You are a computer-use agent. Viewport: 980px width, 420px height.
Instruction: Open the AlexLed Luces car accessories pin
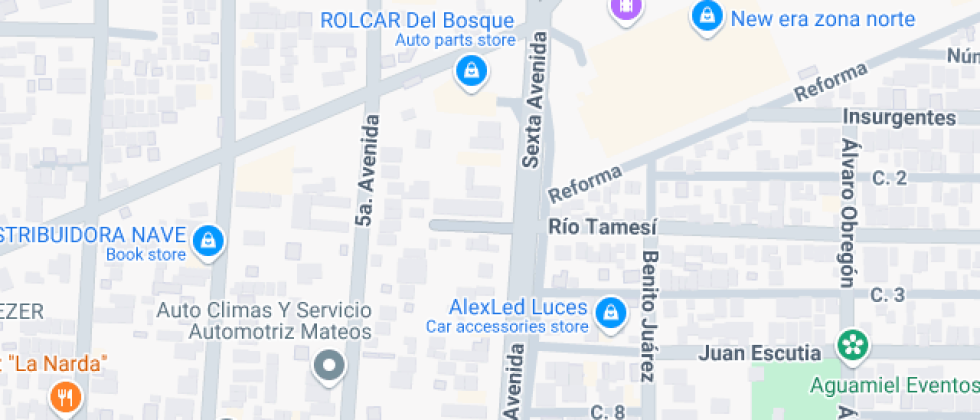(606, 314)
